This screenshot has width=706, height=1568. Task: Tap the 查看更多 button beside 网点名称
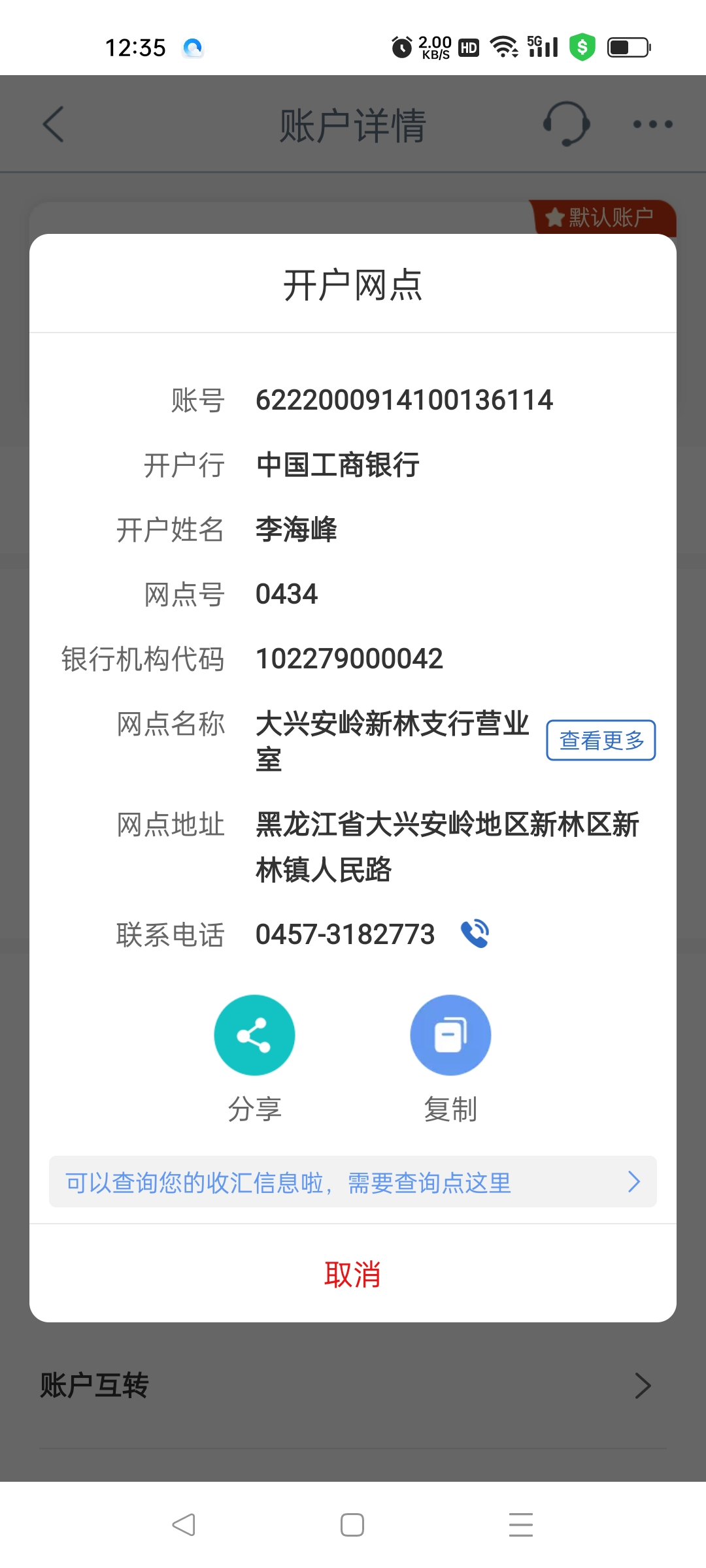[601, 740]
